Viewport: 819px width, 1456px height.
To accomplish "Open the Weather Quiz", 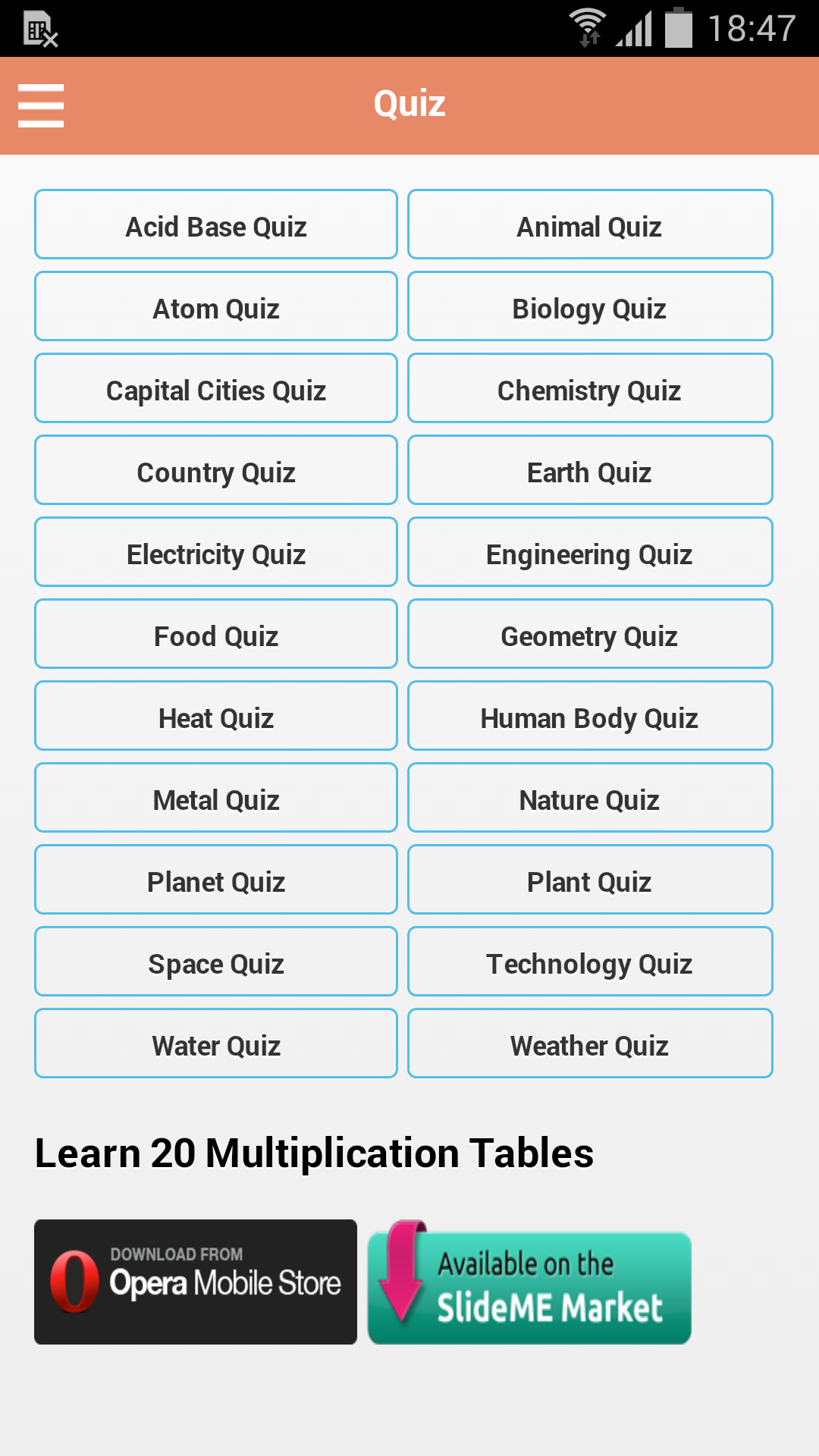I will 589,1043.
